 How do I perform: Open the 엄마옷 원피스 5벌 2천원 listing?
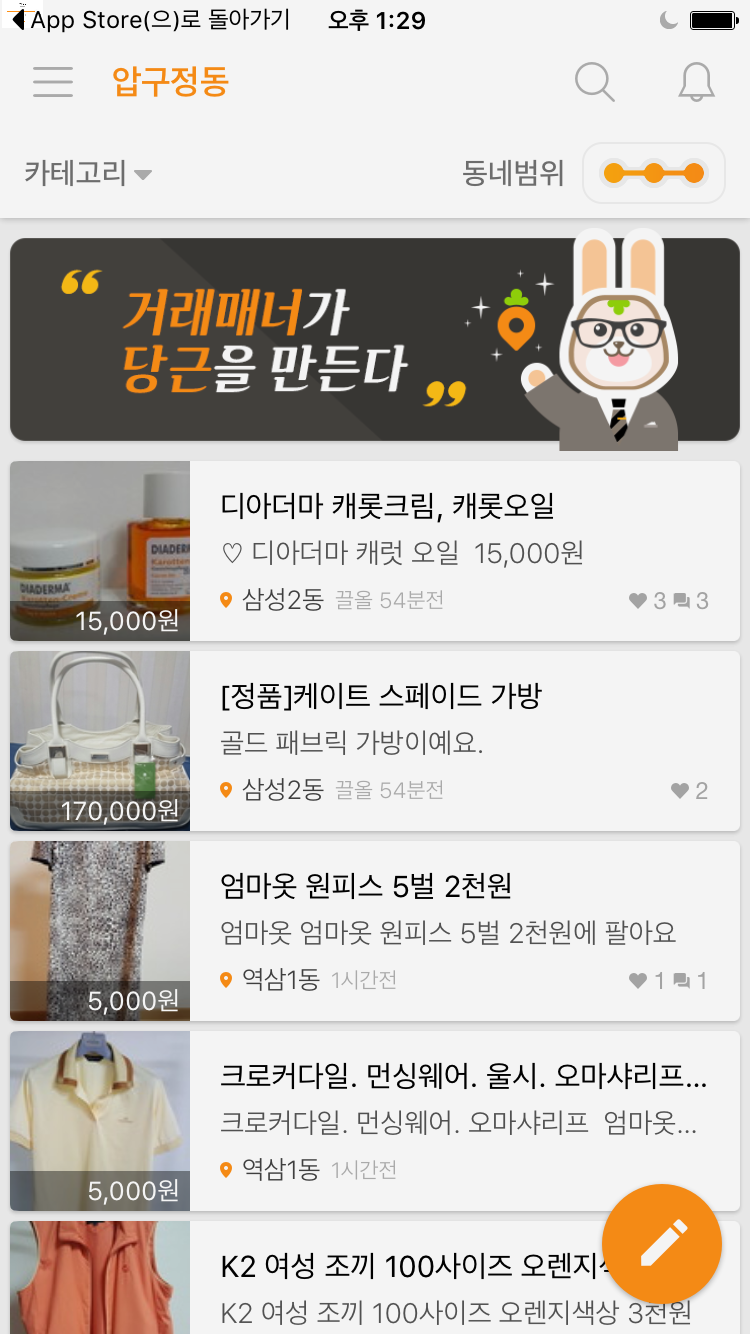point(375,931)
